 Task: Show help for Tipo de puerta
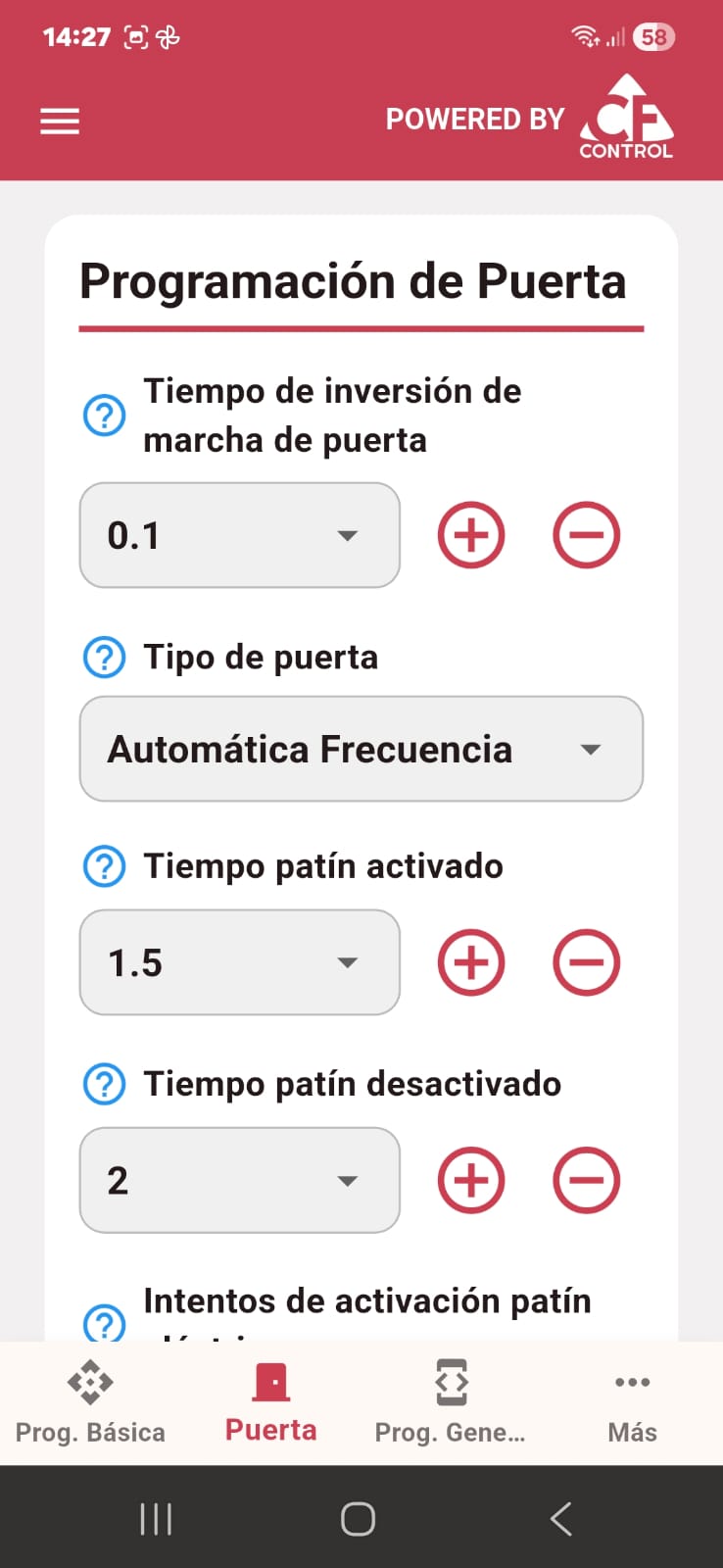[x=105, y=657]
